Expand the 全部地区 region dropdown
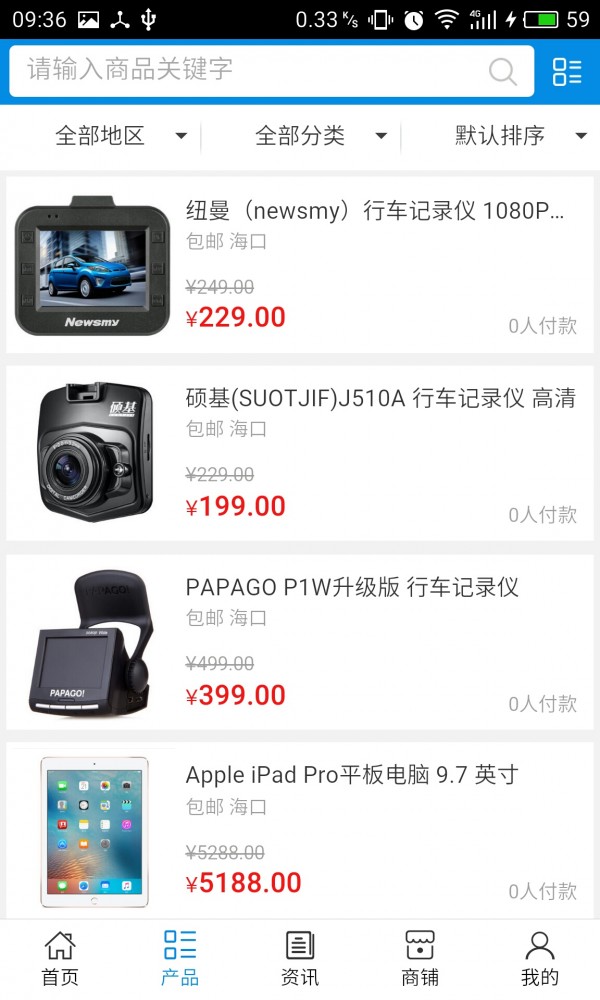 120,136
